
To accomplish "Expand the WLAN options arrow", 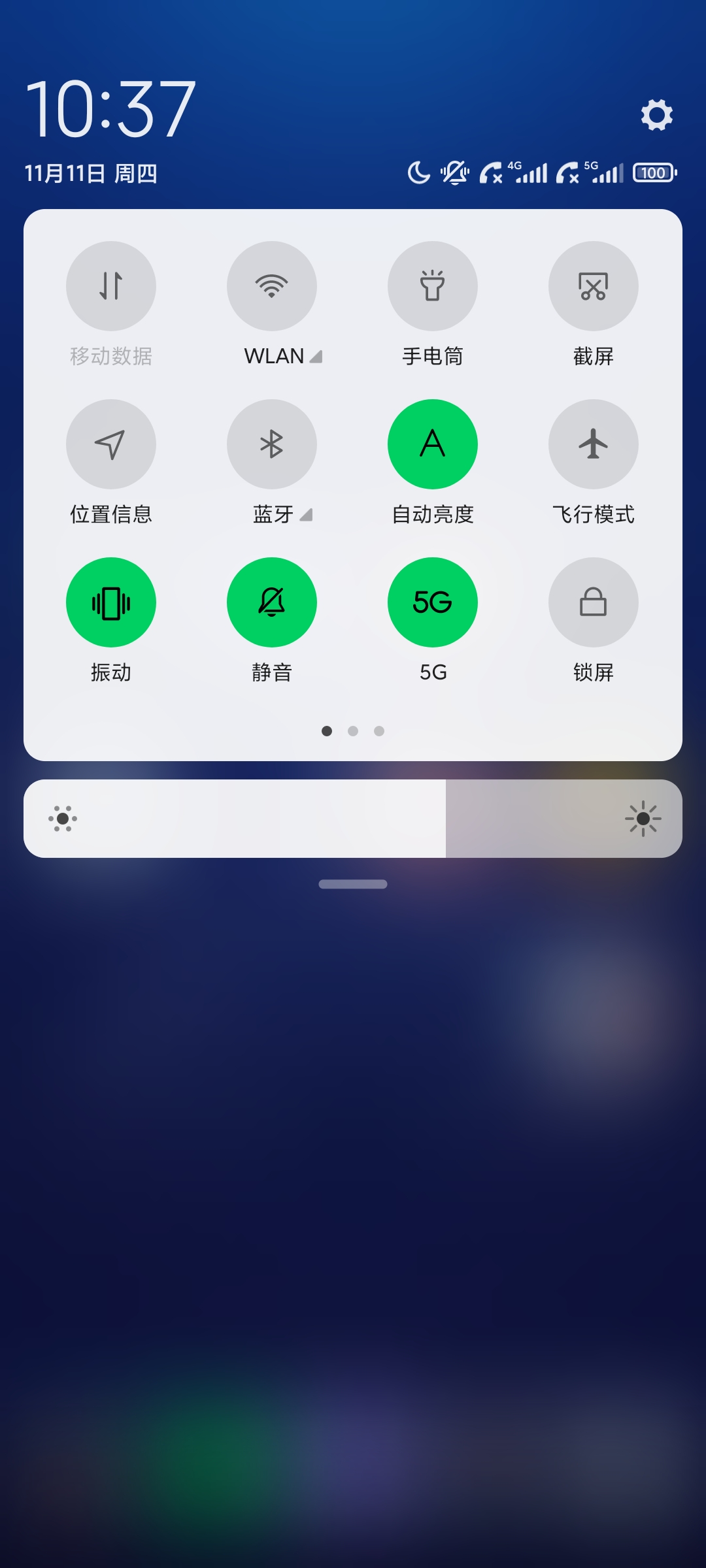I will [316, 357].
